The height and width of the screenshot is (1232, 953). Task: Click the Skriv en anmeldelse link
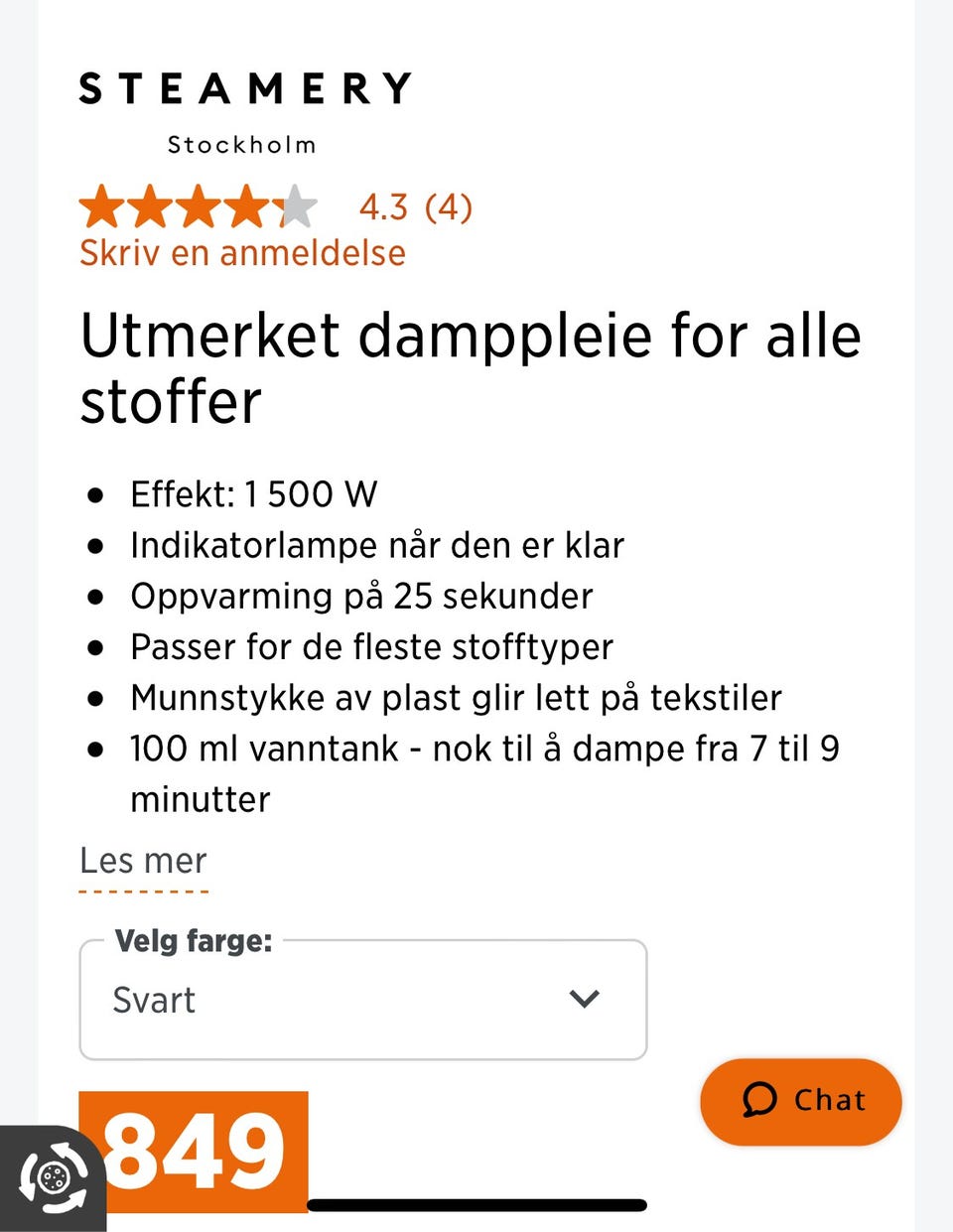pyautogui.click(x=241, y=253)
